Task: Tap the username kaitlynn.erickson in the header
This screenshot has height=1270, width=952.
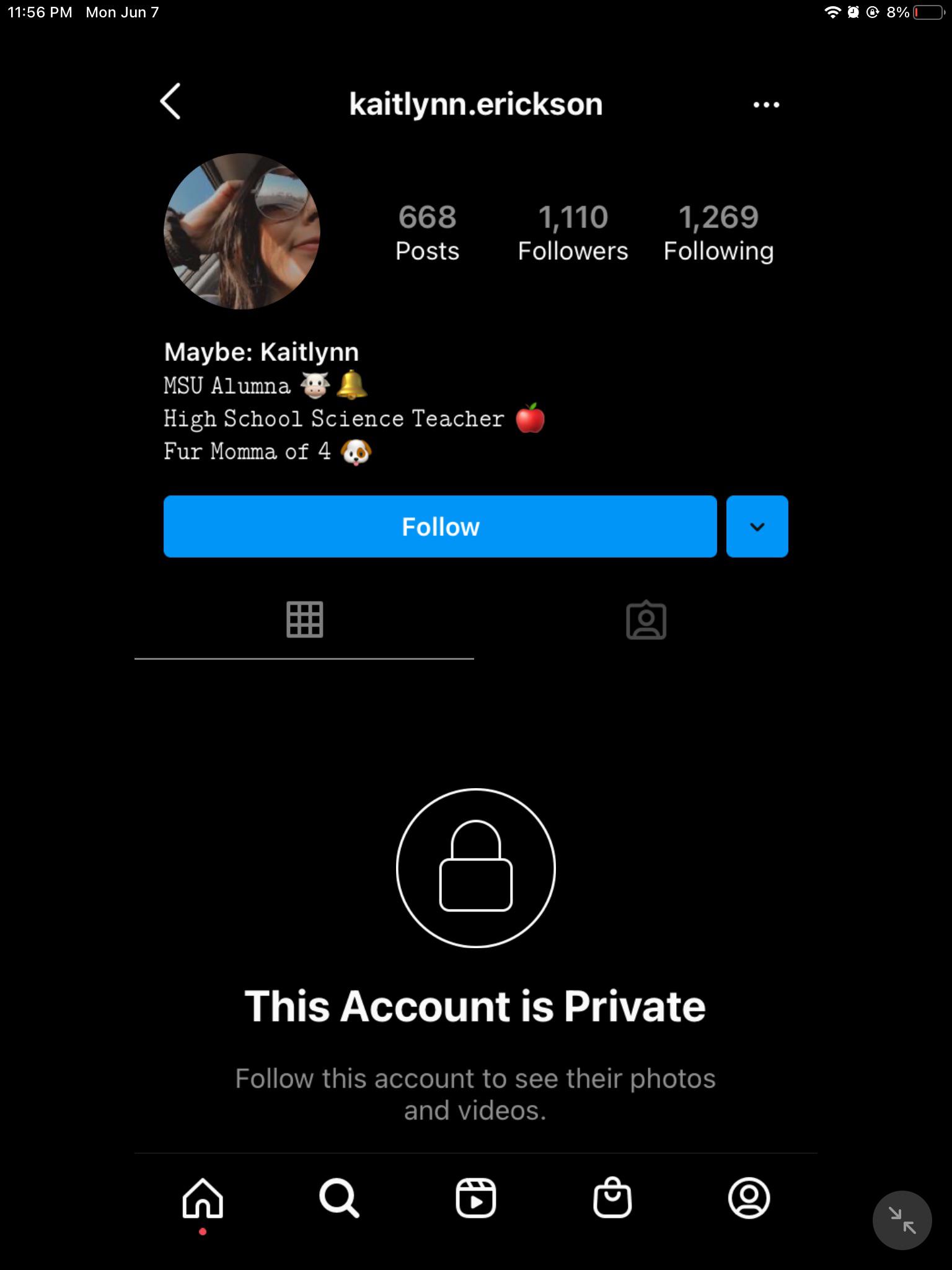Action: point(475,103)
